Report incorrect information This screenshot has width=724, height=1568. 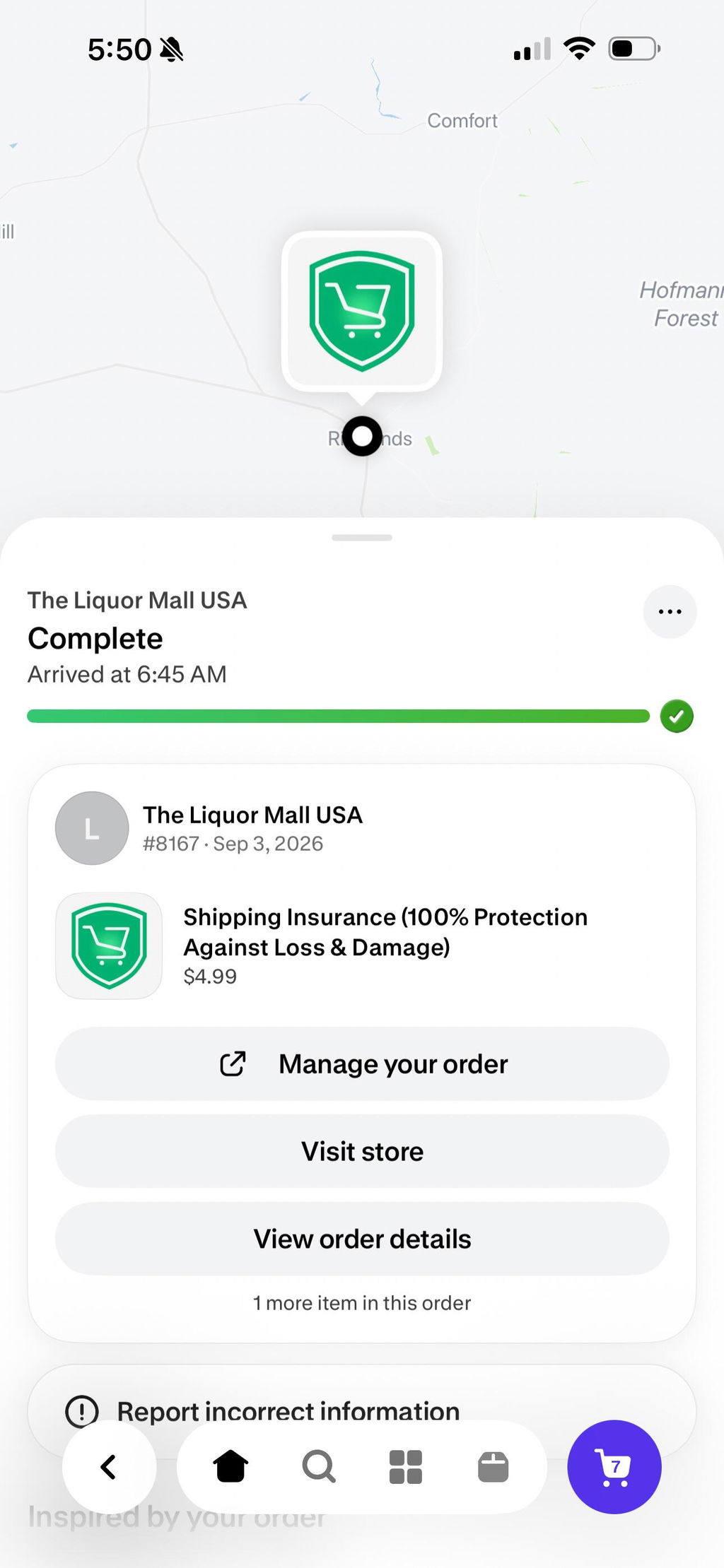362,1410
